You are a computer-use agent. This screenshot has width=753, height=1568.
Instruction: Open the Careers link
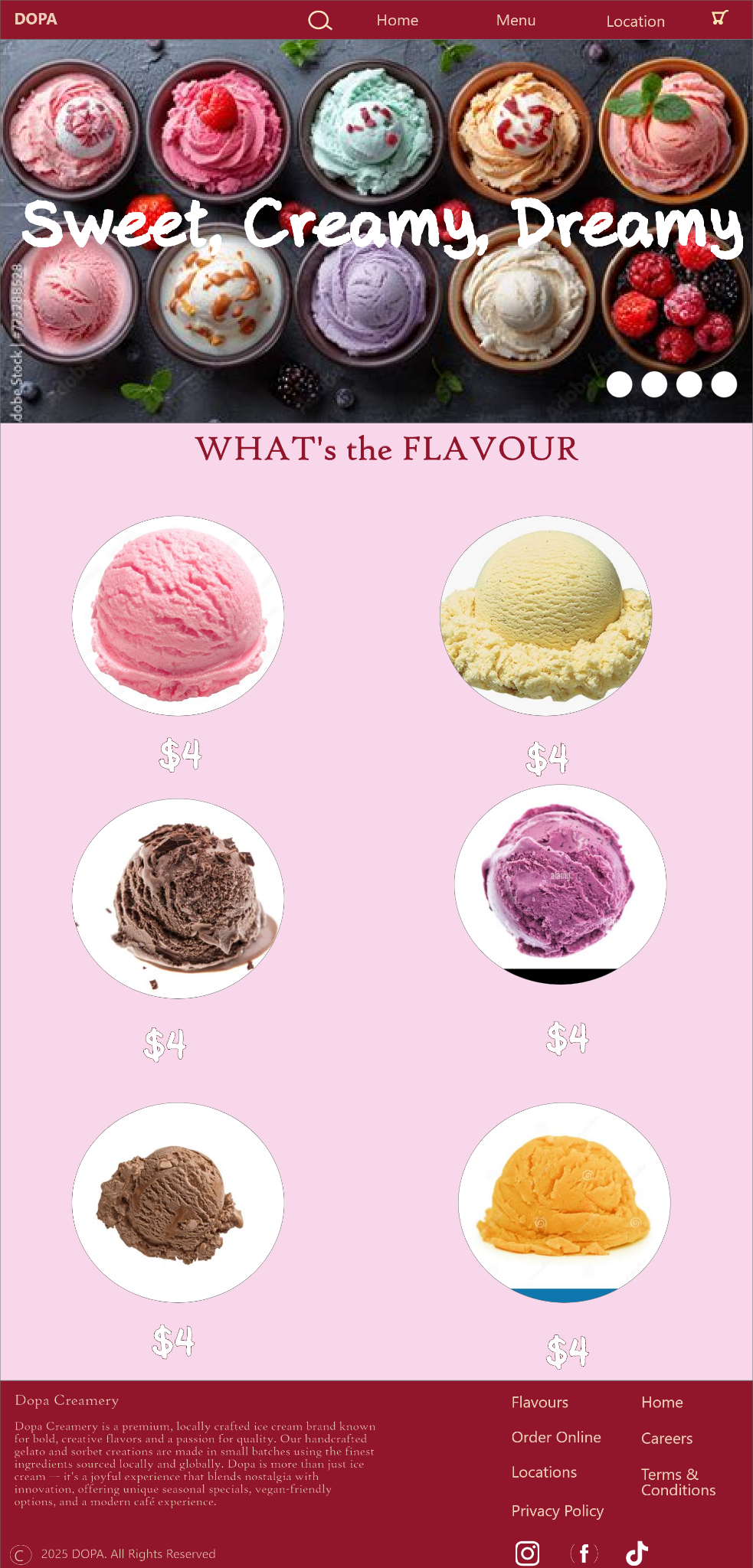tap(666, 1439)
